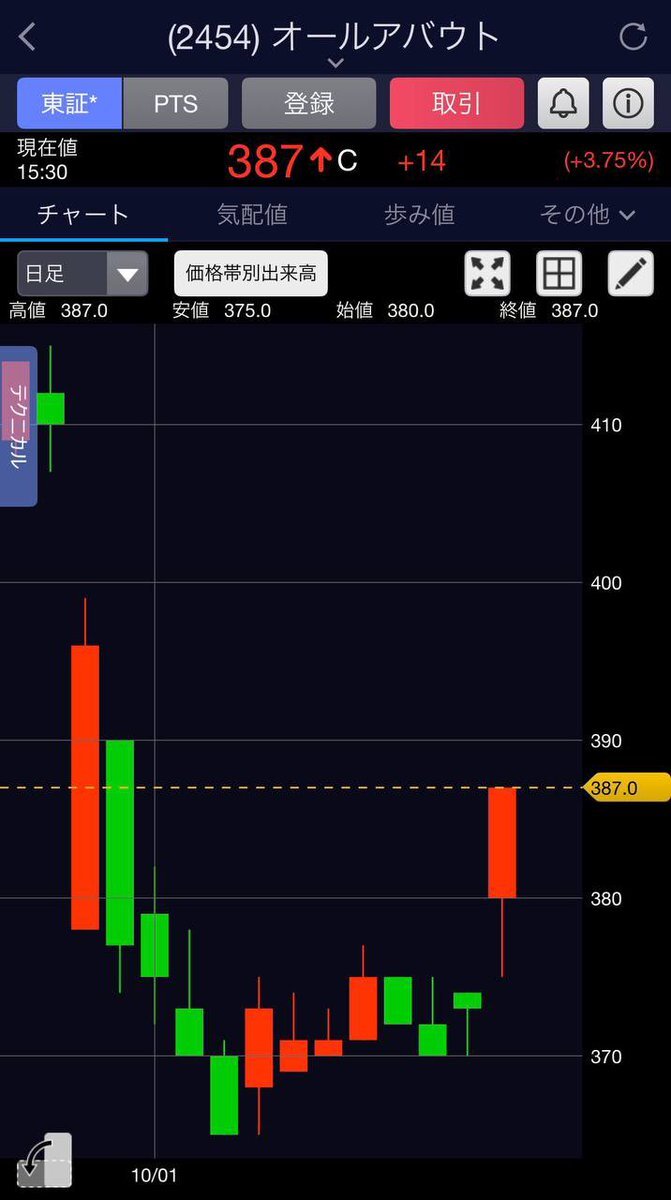Tap the rotate icon at chart bottom-left
The width and height of the screenshot is (671, 1200).
pos(45,1160)
